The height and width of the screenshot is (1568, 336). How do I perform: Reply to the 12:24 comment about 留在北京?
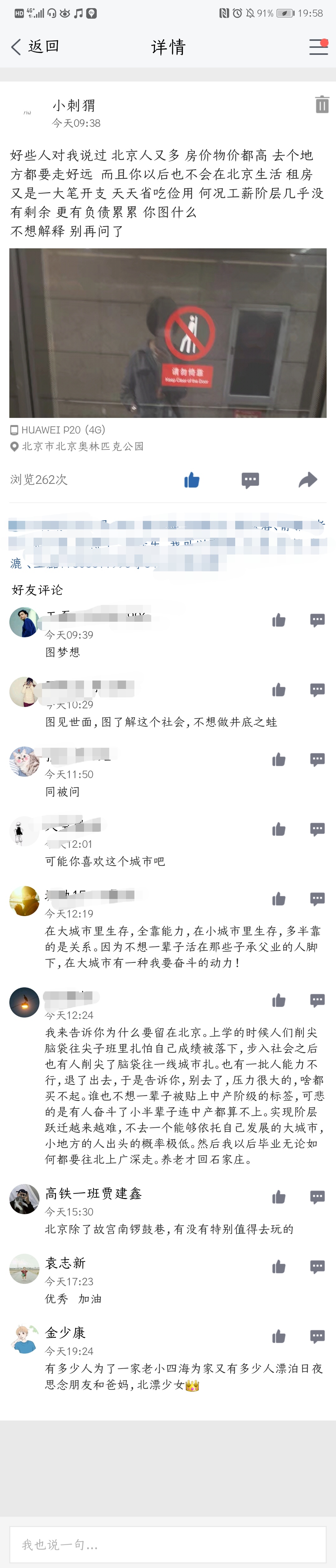(x=317, y=1001)
